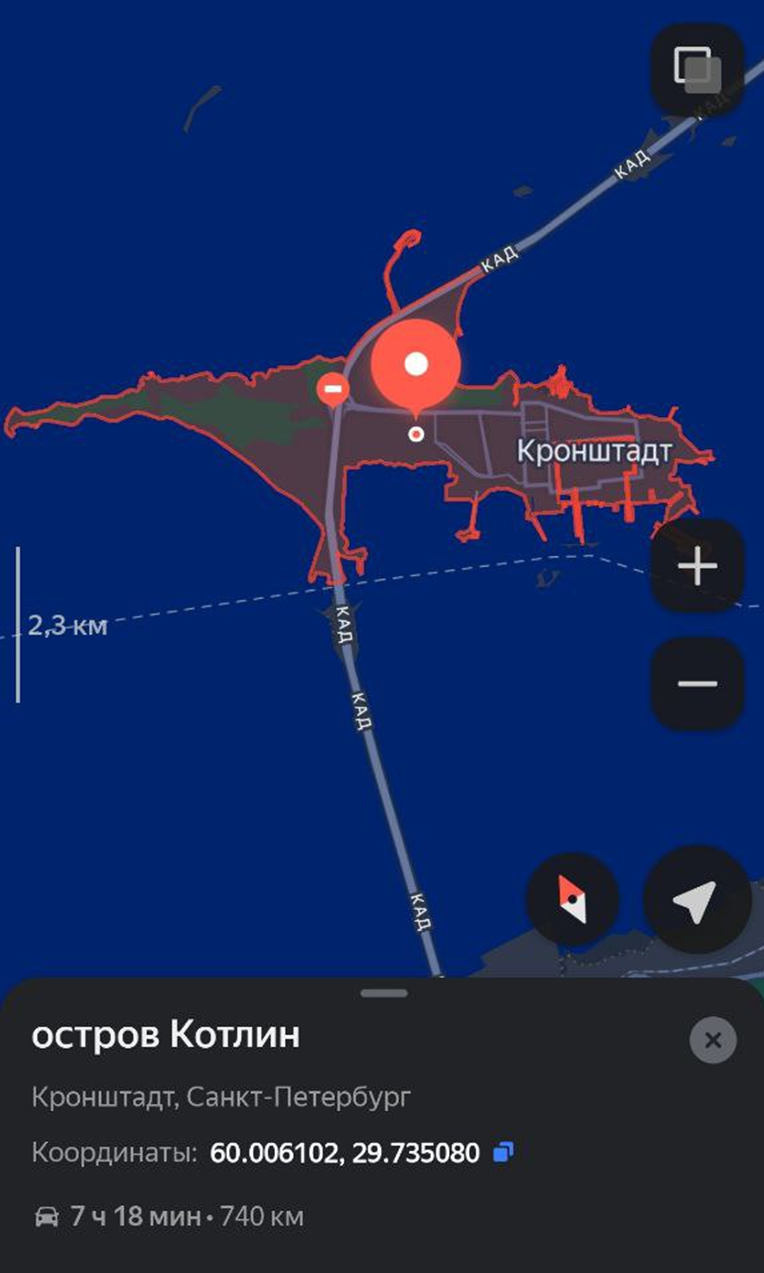Close the остров Котлин place card

[713, 1040]
